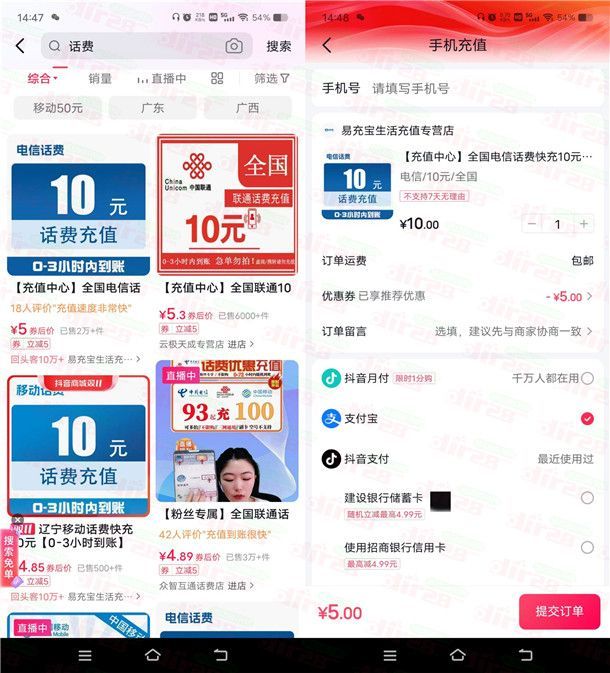Image resolution: width=610 pixels, height=673 pixels.
Task: Tap the 搜索 button beside the search box
Action: (279, 46)
